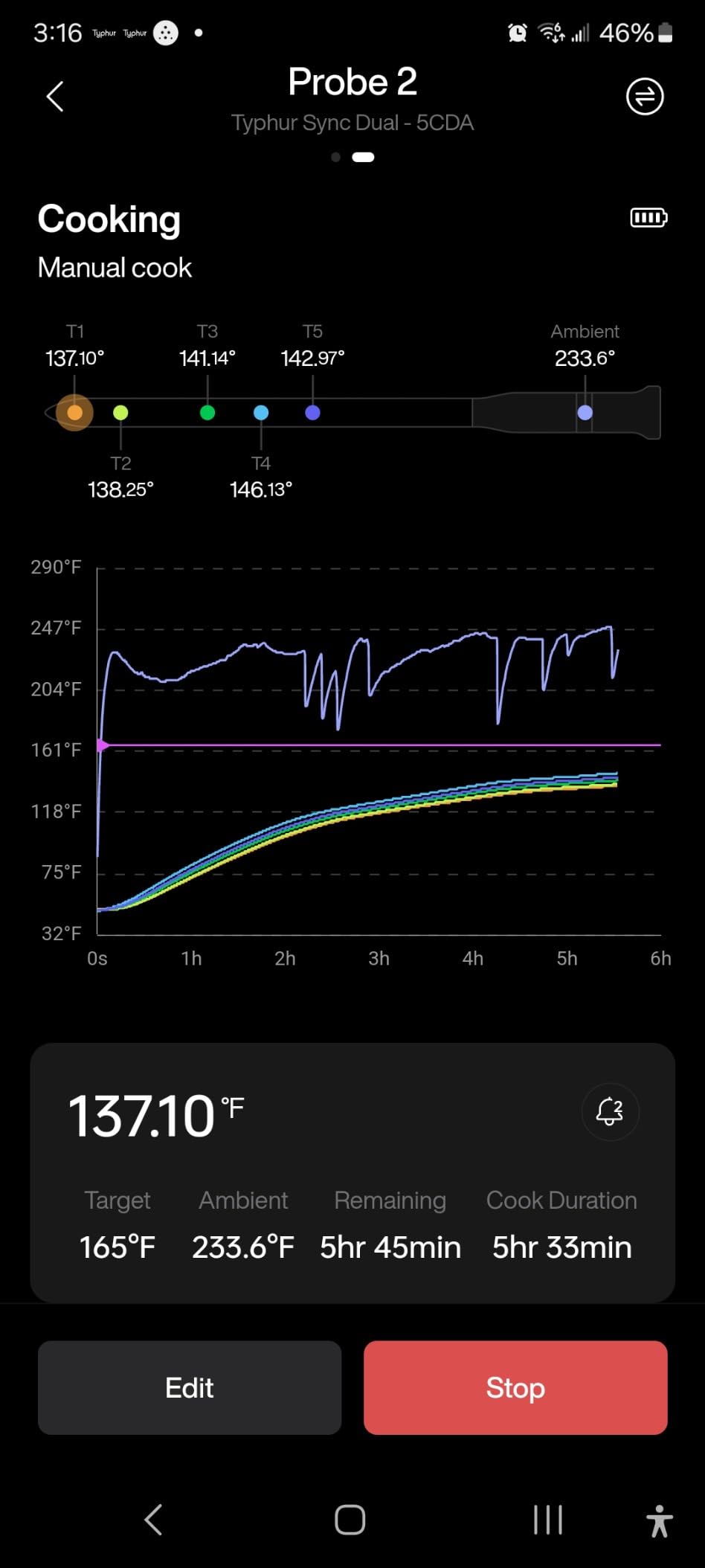Open the alert bell settings
This screenshot has height=1568, width=705.
point(610,1111)
